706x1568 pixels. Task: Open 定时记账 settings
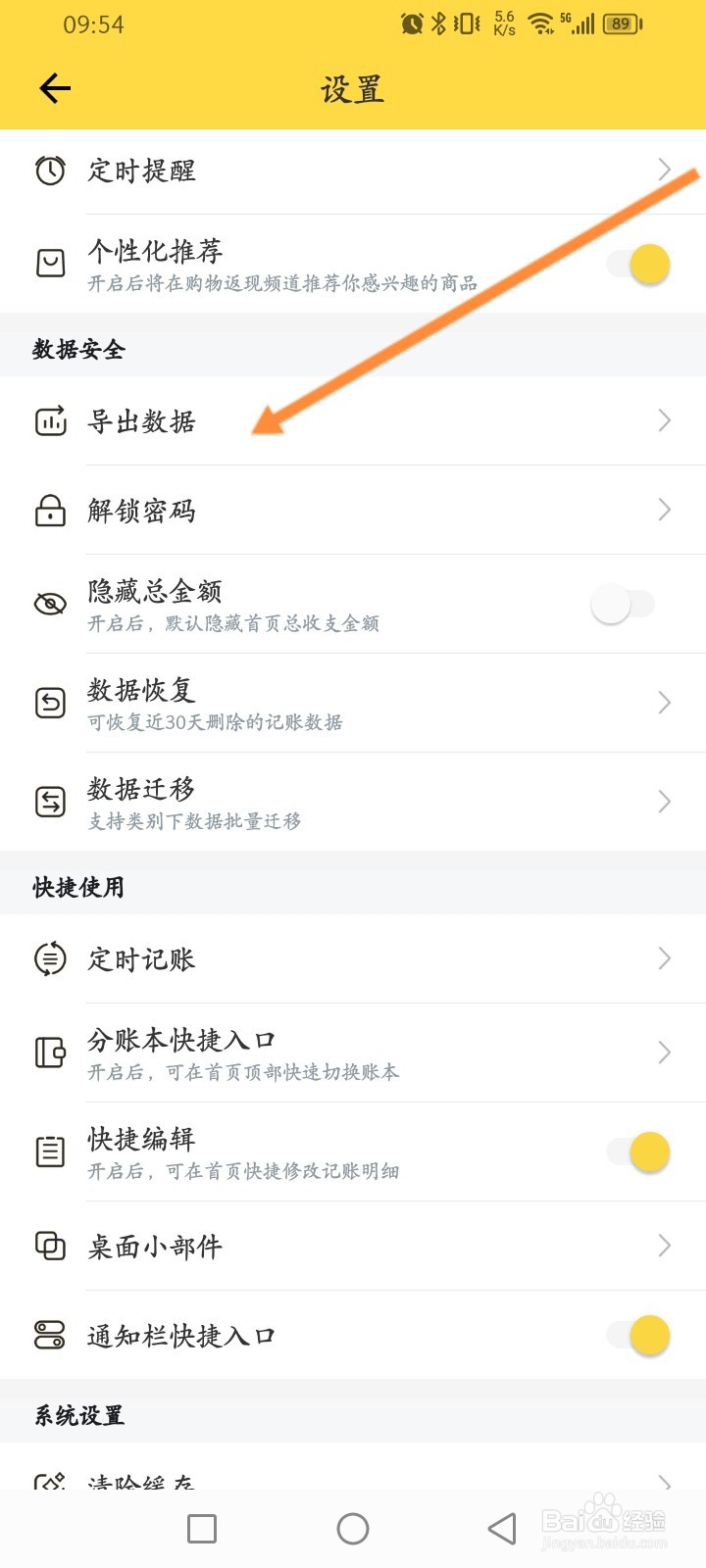[353, 958]
